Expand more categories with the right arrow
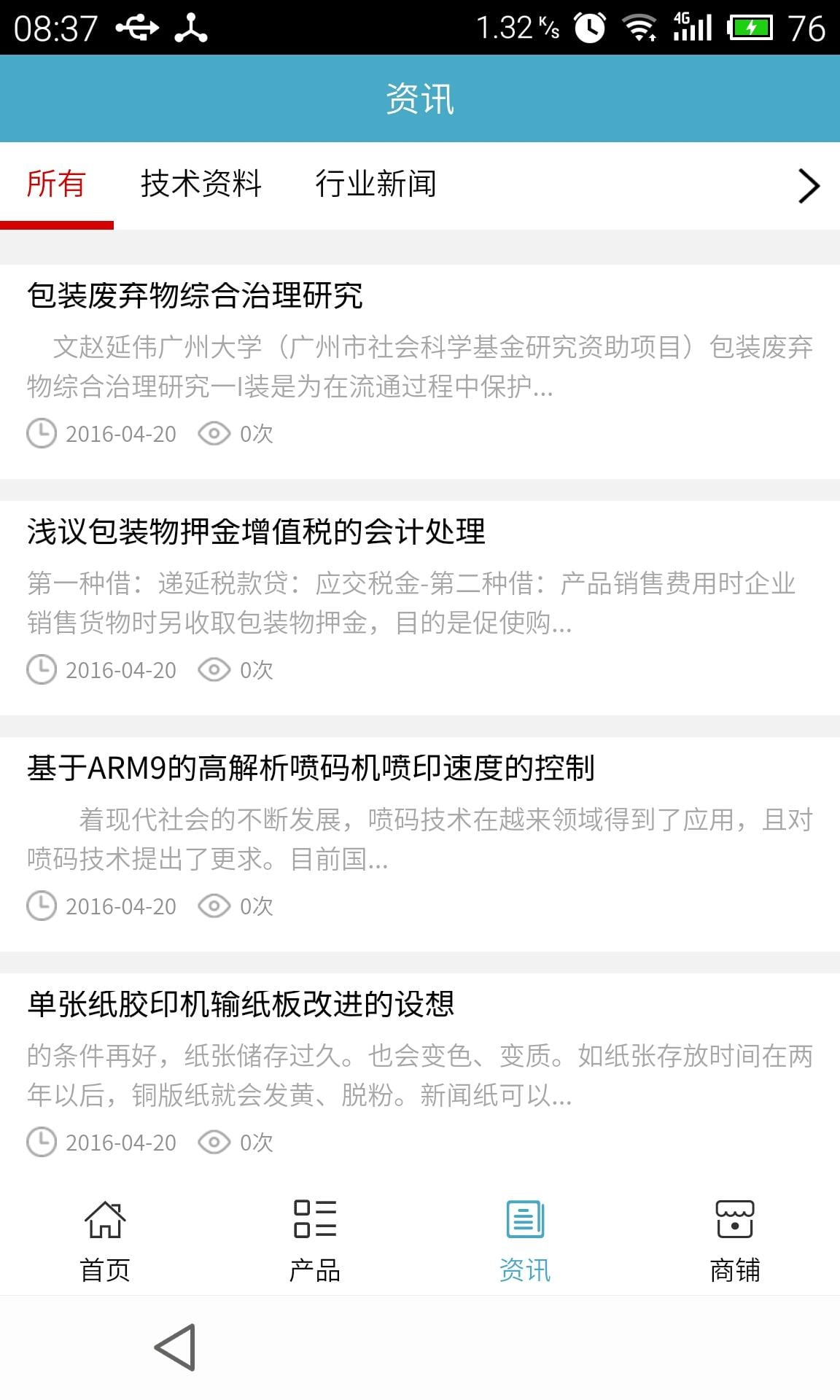 point(808,186)
